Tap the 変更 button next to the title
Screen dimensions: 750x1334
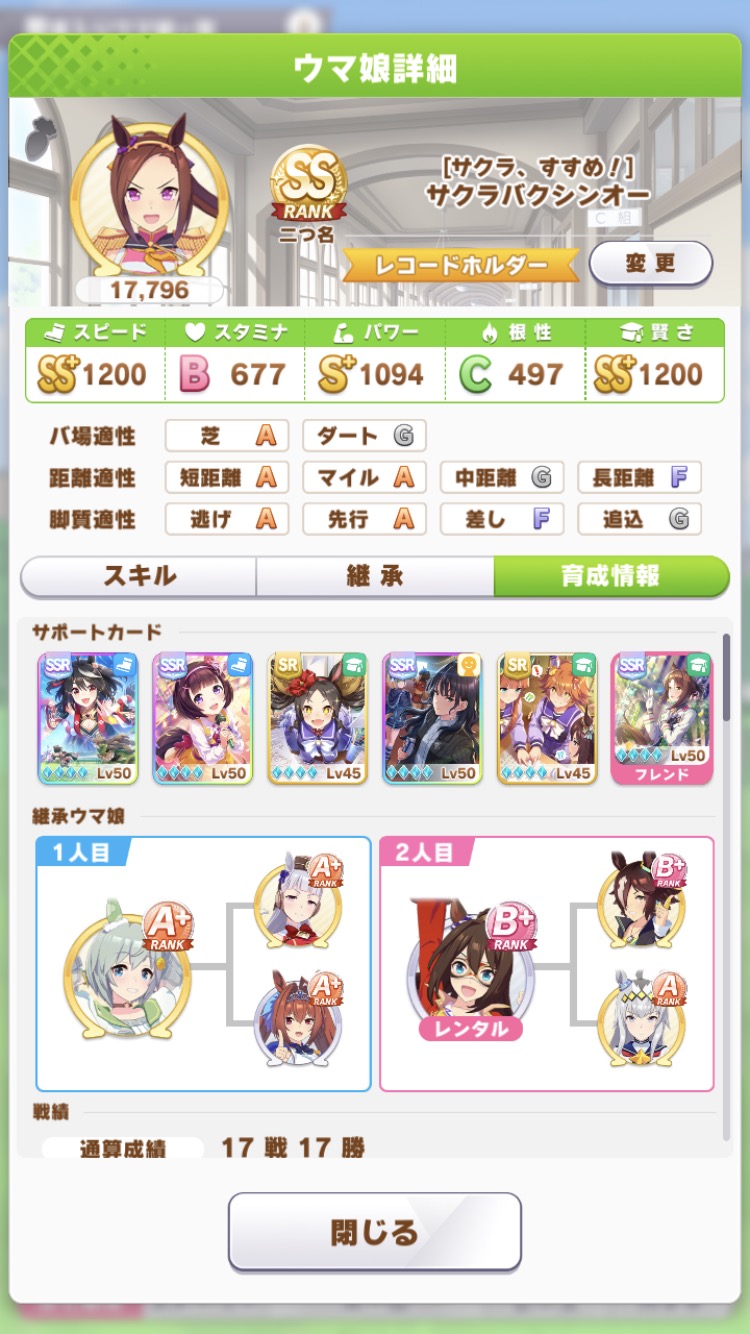[650, 264]
